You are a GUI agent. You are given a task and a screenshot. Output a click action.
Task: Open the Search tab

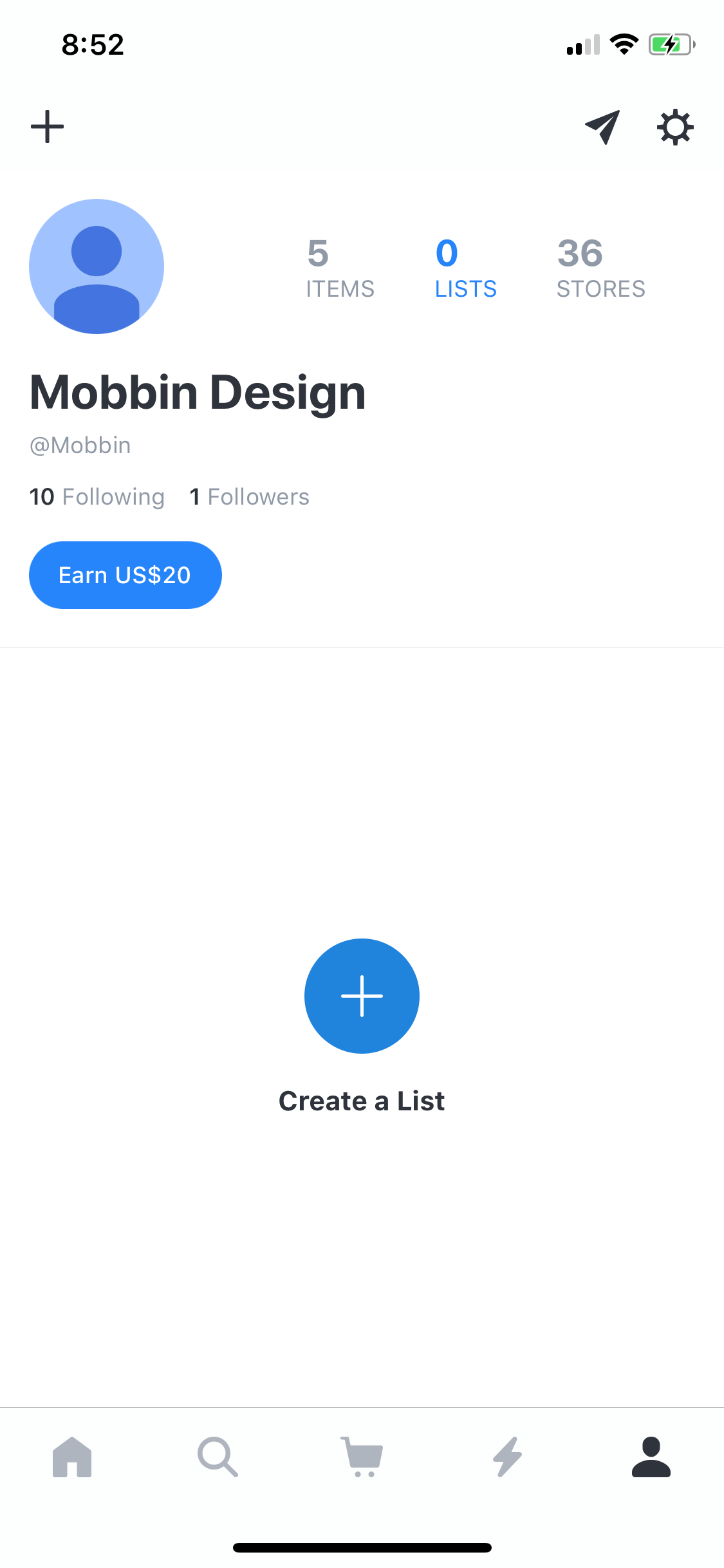pos(218,1457)
